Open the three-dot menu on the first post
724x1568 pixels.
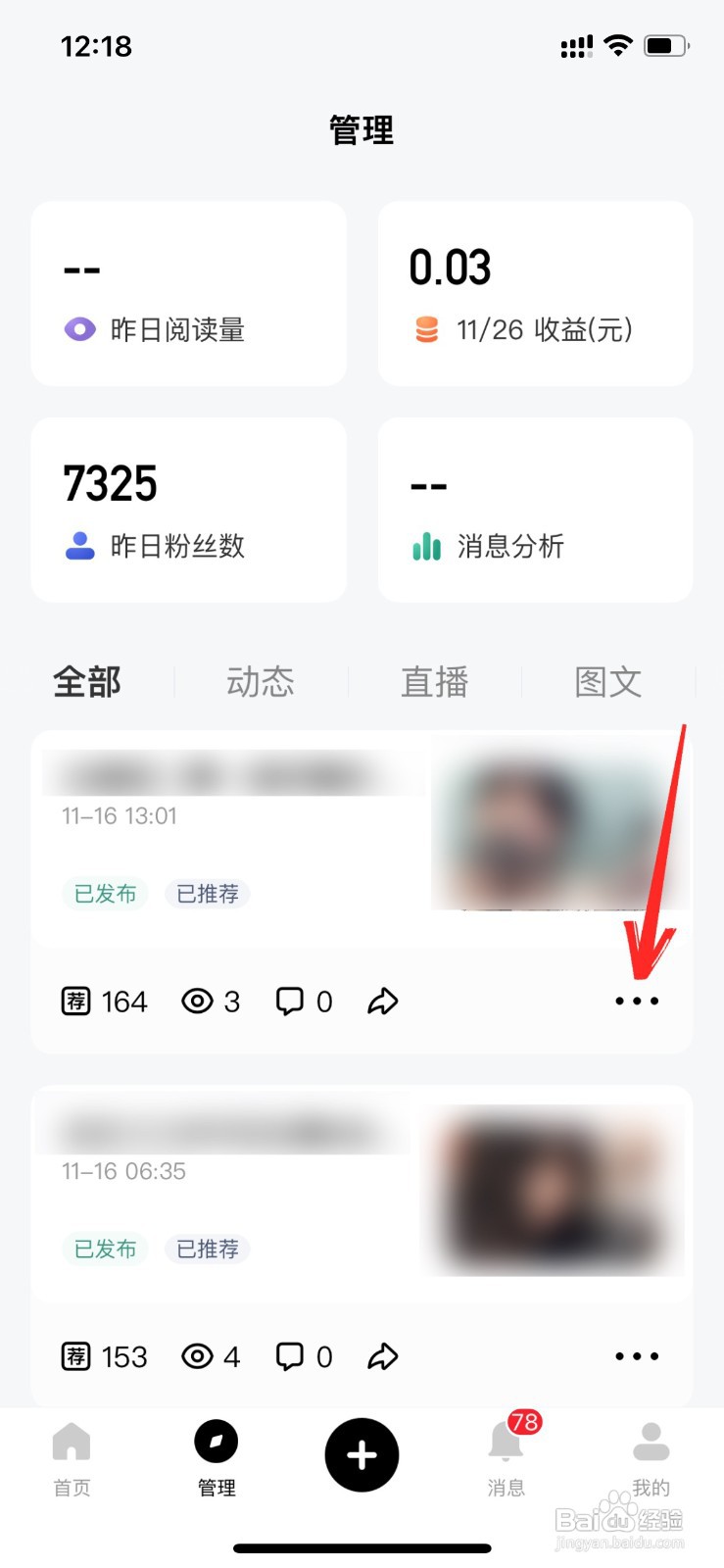(637, 1001)
